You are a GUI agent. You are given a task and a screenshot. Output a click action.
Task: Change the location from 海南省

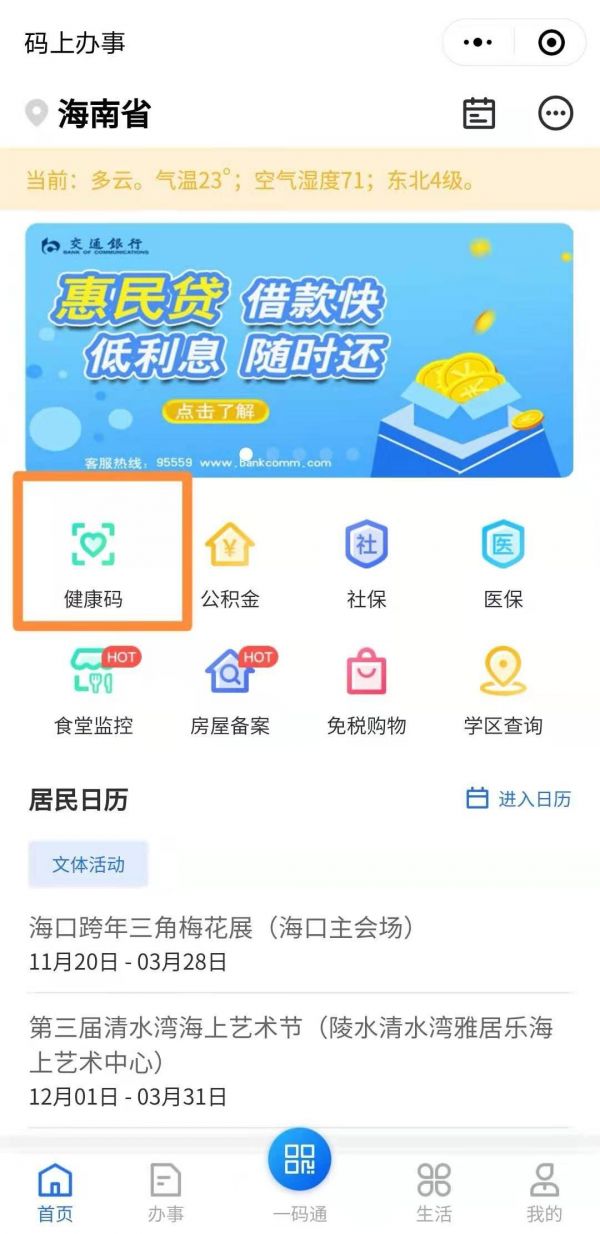pyautogui.click(x=88, y=113)
